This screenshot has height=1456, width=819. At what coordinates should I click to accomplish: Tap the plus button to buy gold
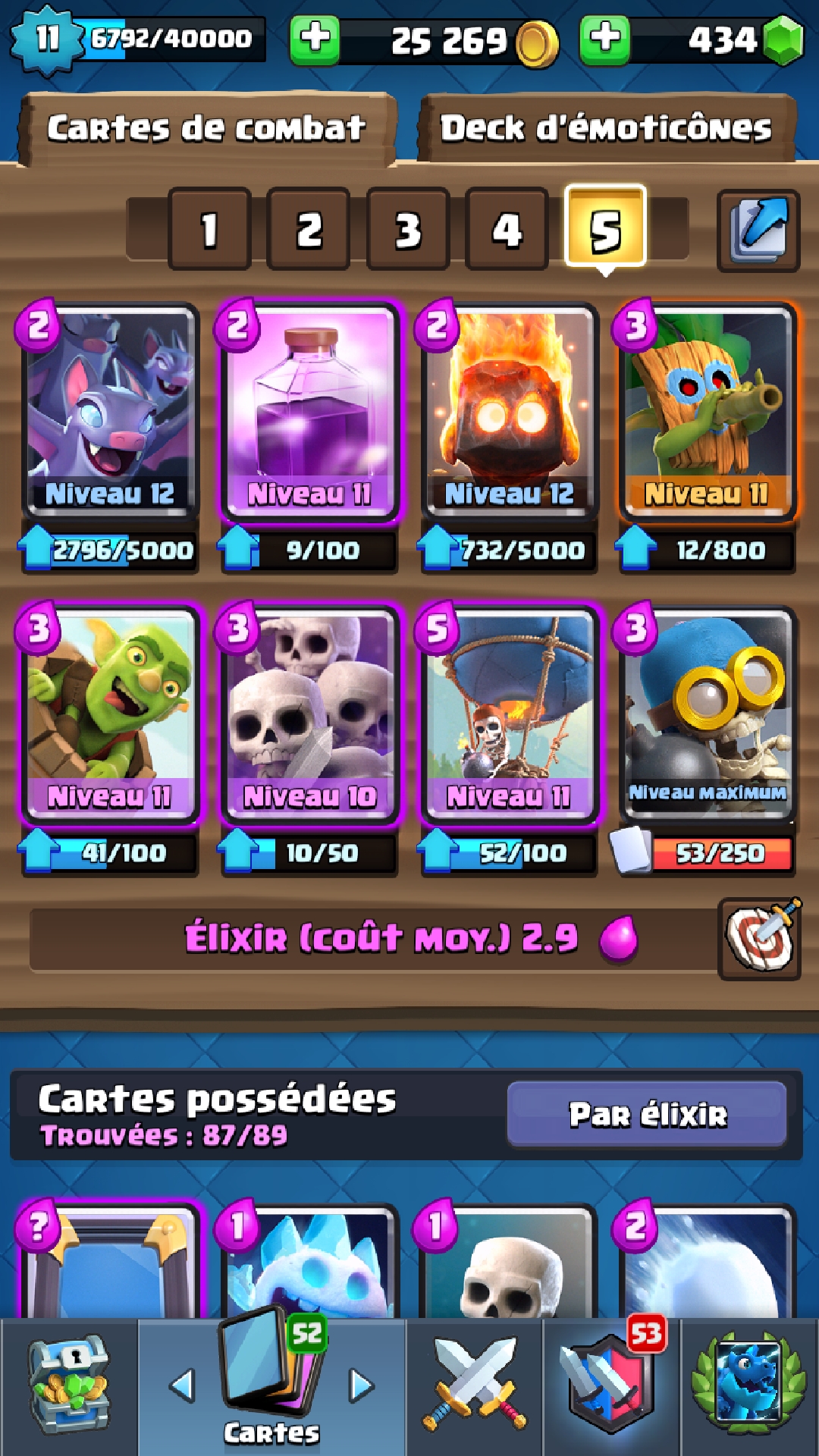(315, 38)
